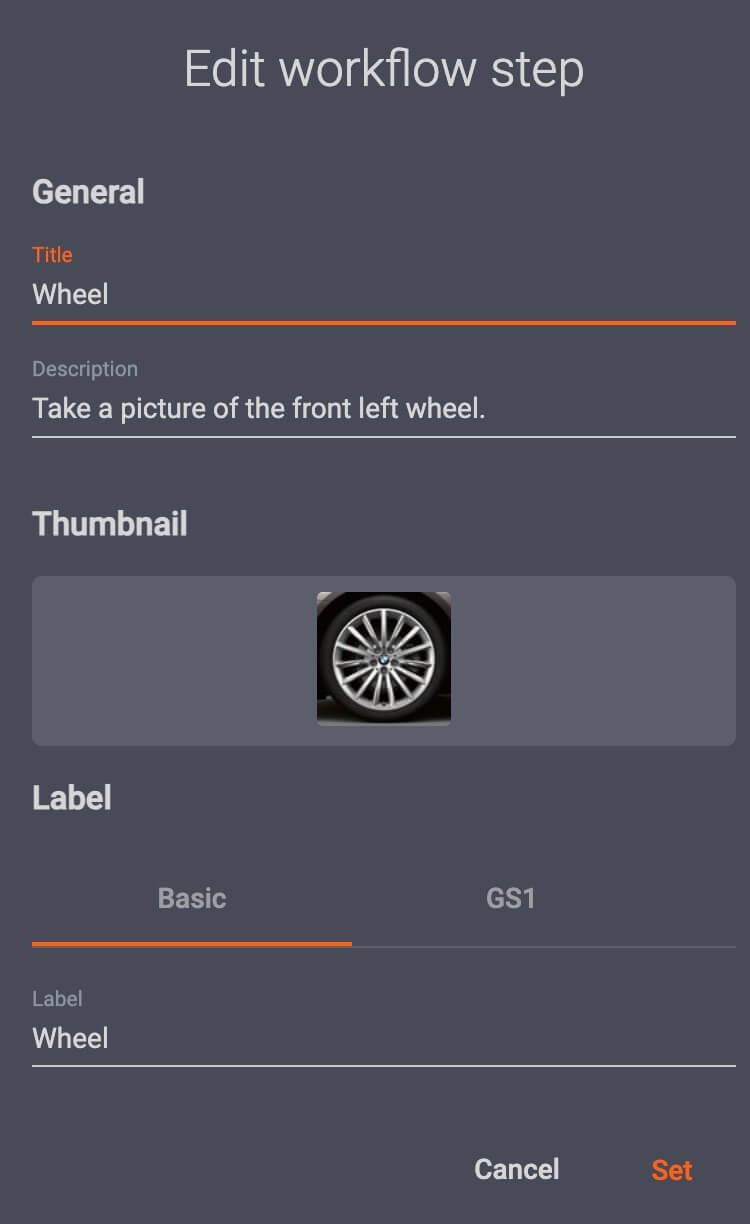Switch to the GS1 tab
This screenshot has height=1224, width=750.
pos(510,898)
